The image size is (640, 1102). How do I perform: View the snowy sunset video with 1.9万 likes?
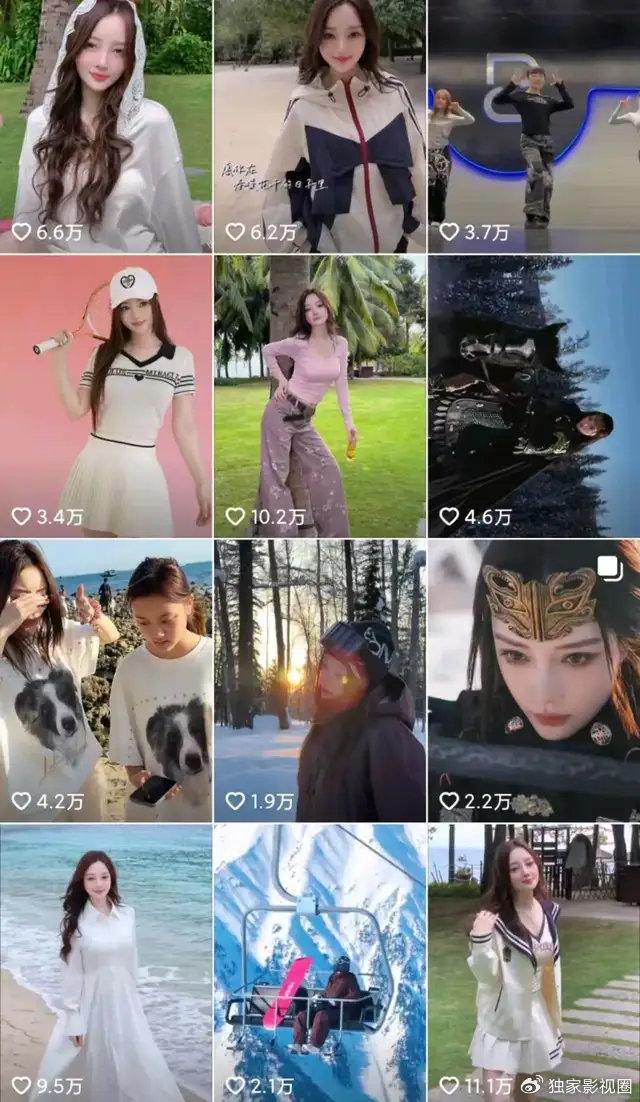[x=320, y=681]
